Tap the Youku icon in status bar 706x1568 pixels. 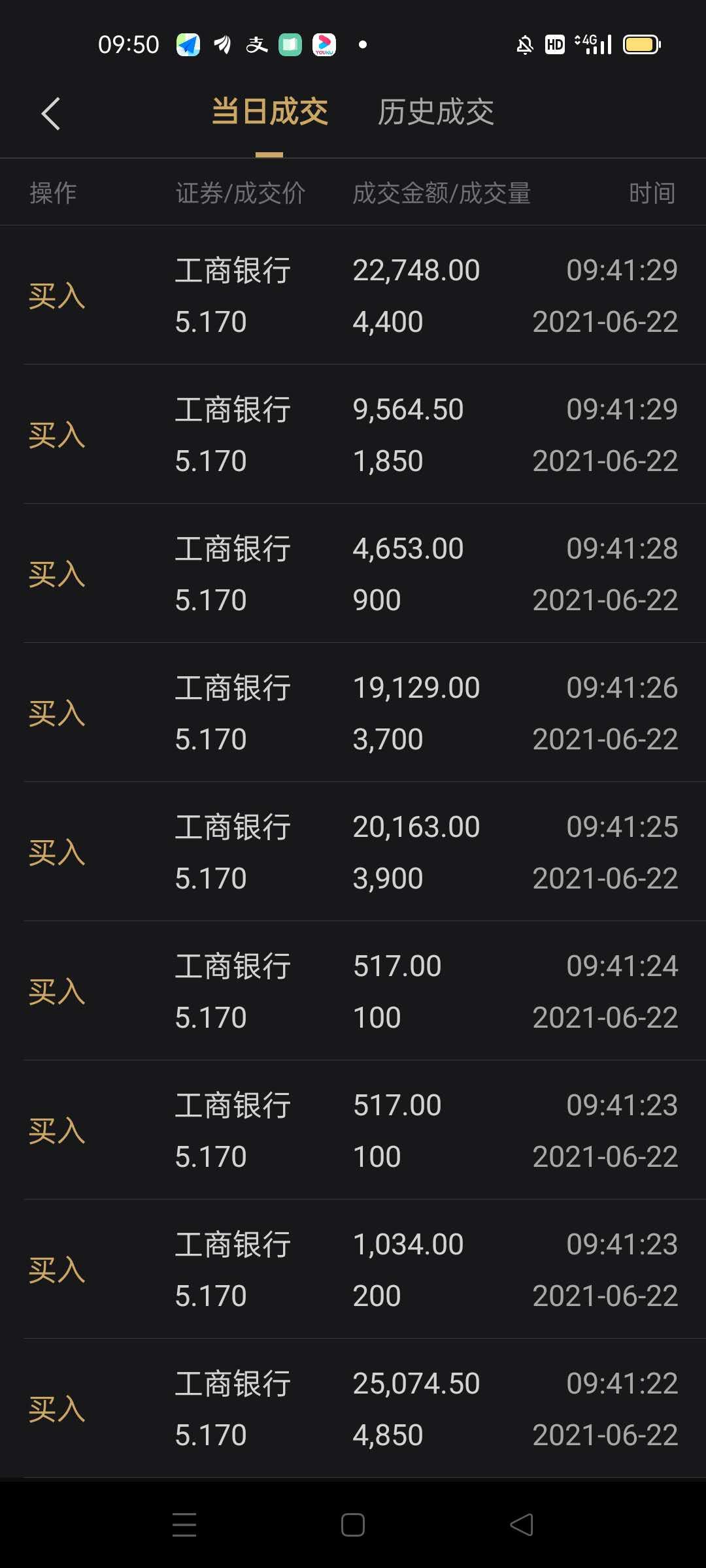coord(324,44)
